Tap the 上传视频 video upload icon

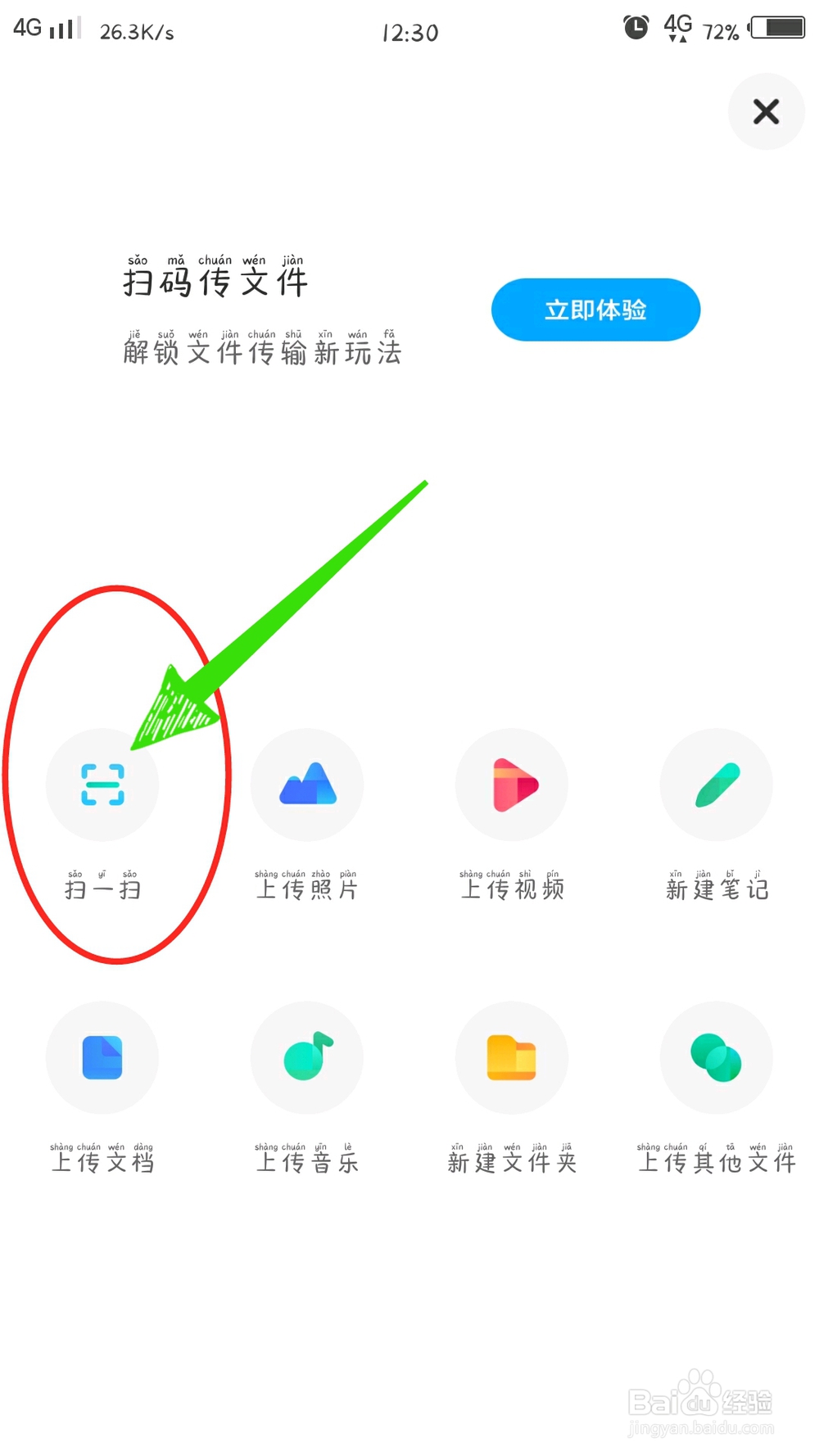point(511,785)
